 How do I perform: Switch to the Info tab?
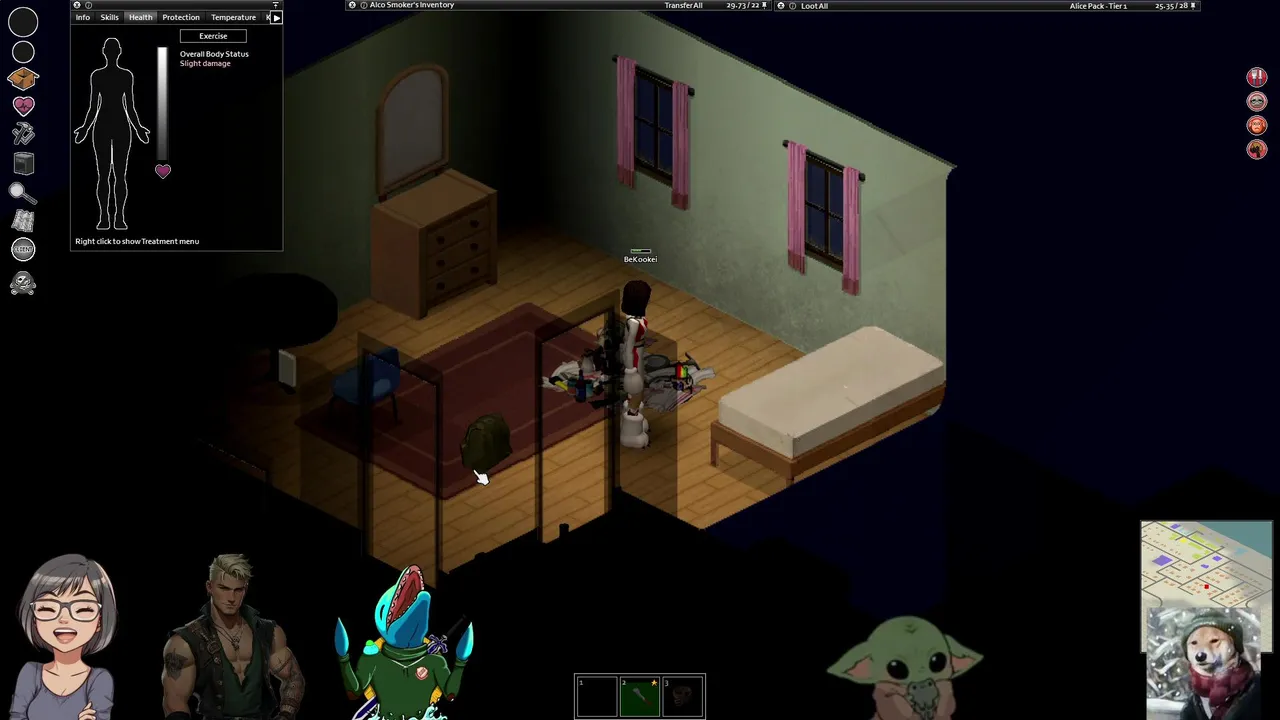pyautogui.click(x=83, y=17)
